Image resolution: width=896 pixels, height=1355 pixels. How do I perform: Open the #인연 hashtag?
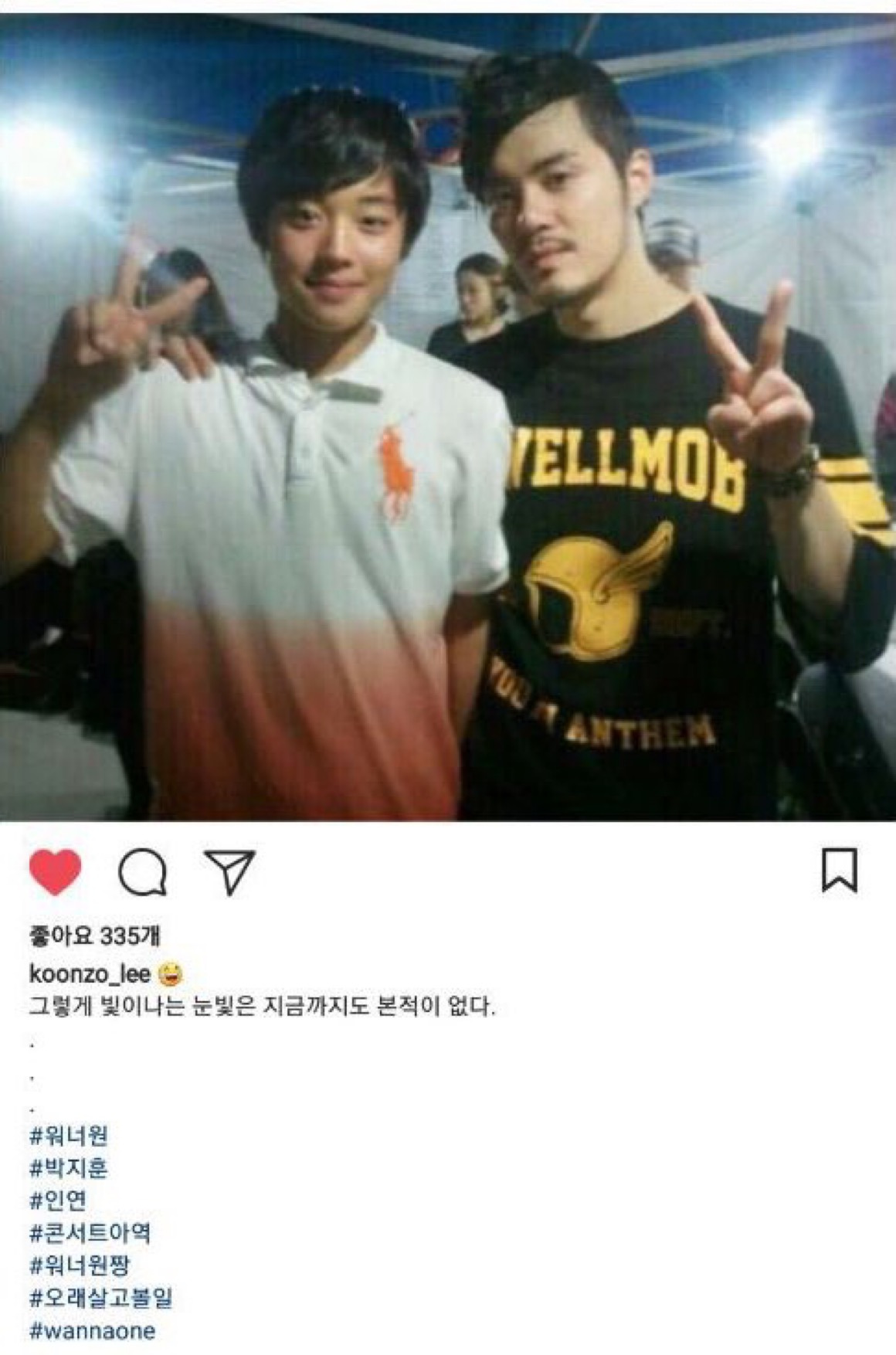tap(58, 1200)
